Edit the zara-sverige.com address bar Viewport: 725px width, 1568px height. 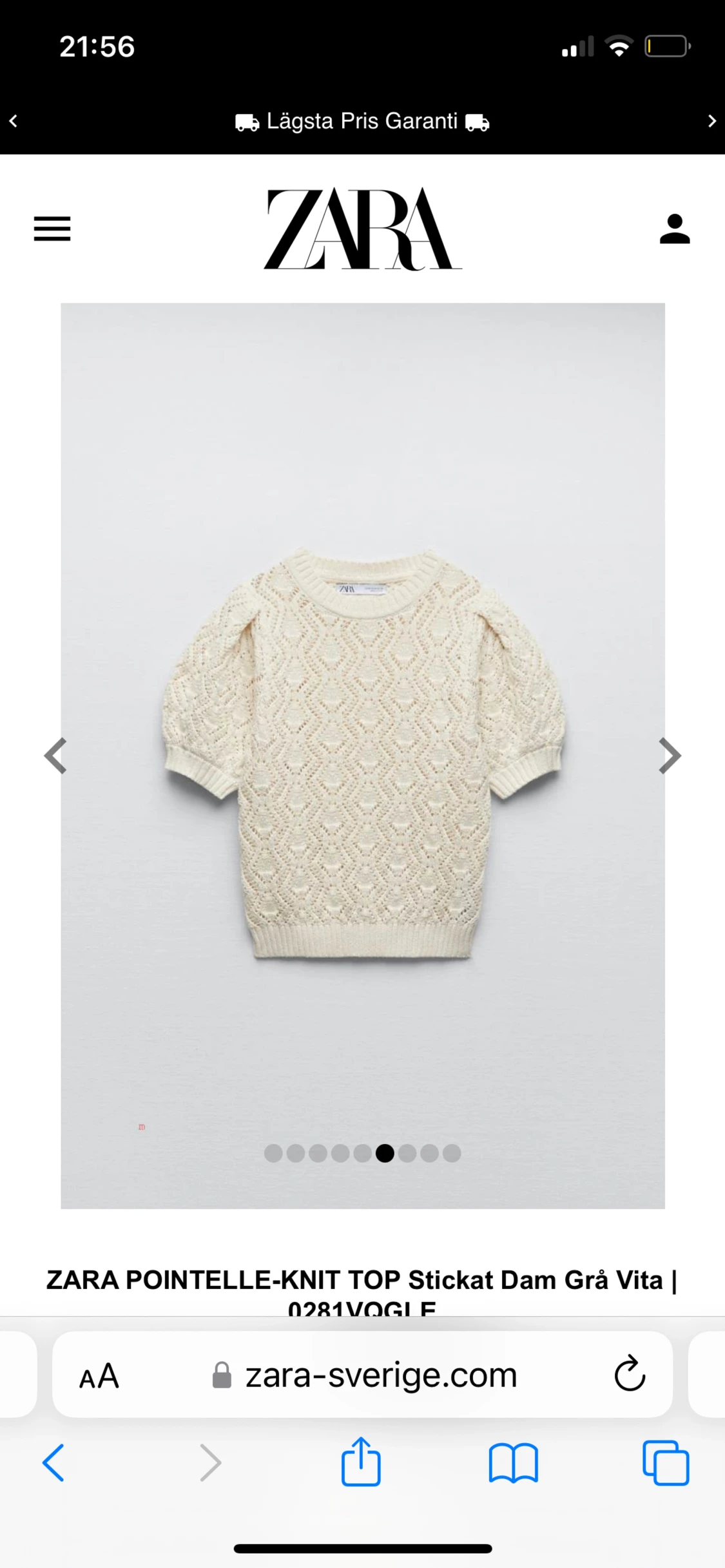pyautogui.click(x=380, y=1376)
